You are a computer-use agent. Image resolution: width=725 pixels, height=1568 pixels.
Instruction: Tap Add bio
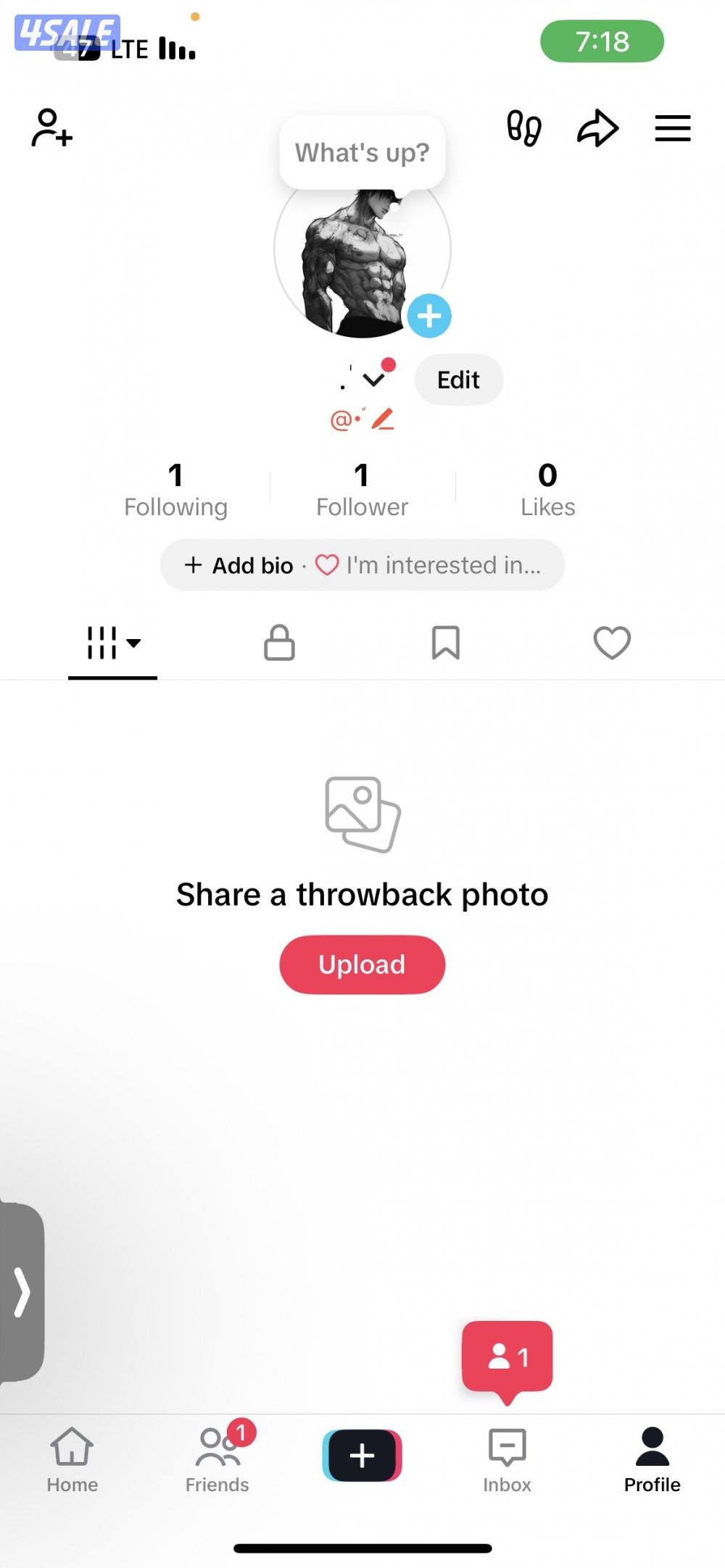tap(240, 565)
